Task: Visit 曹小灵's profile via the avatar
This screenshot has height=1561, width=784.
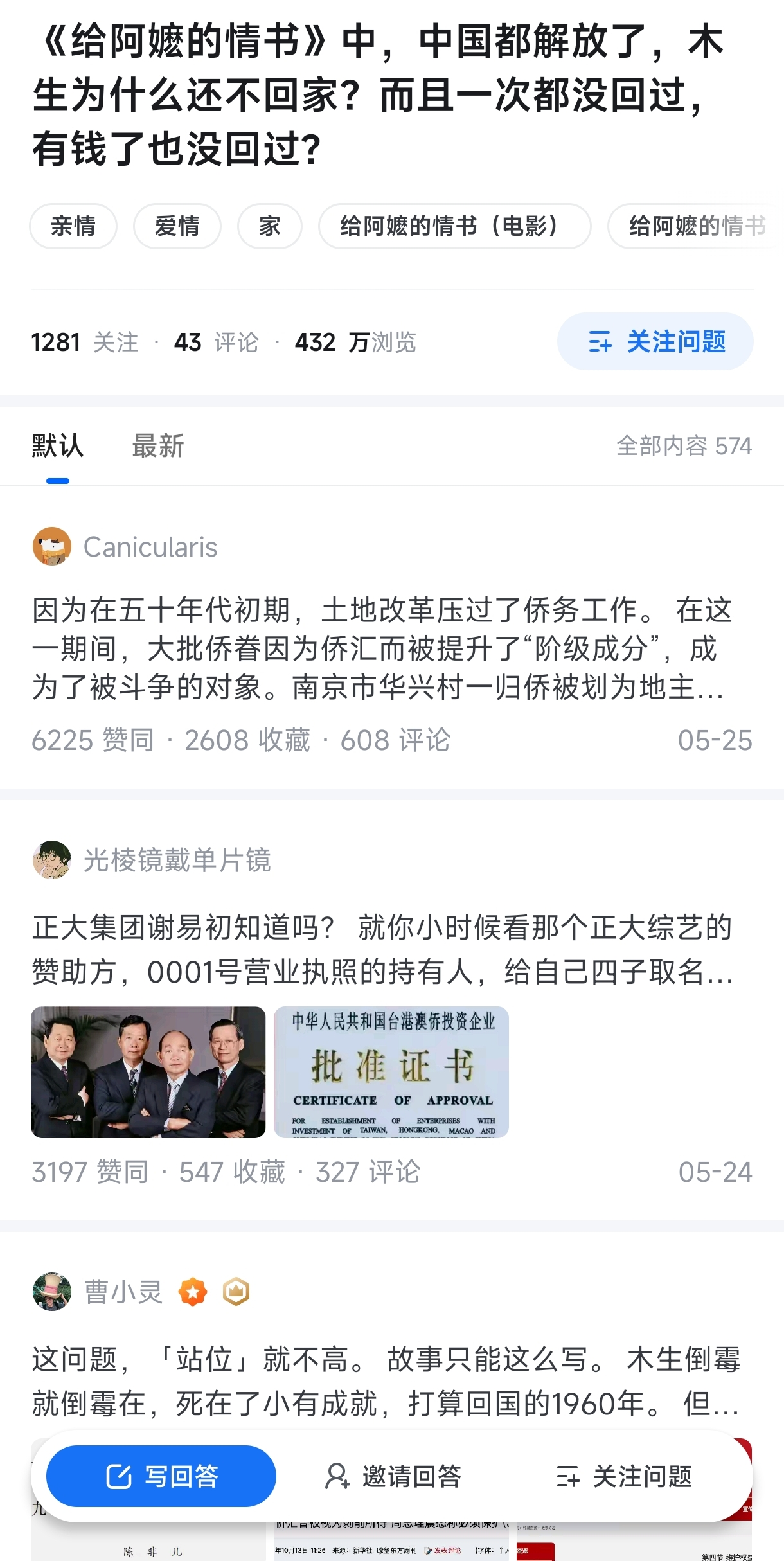Action: click(x=52, y=1292)
